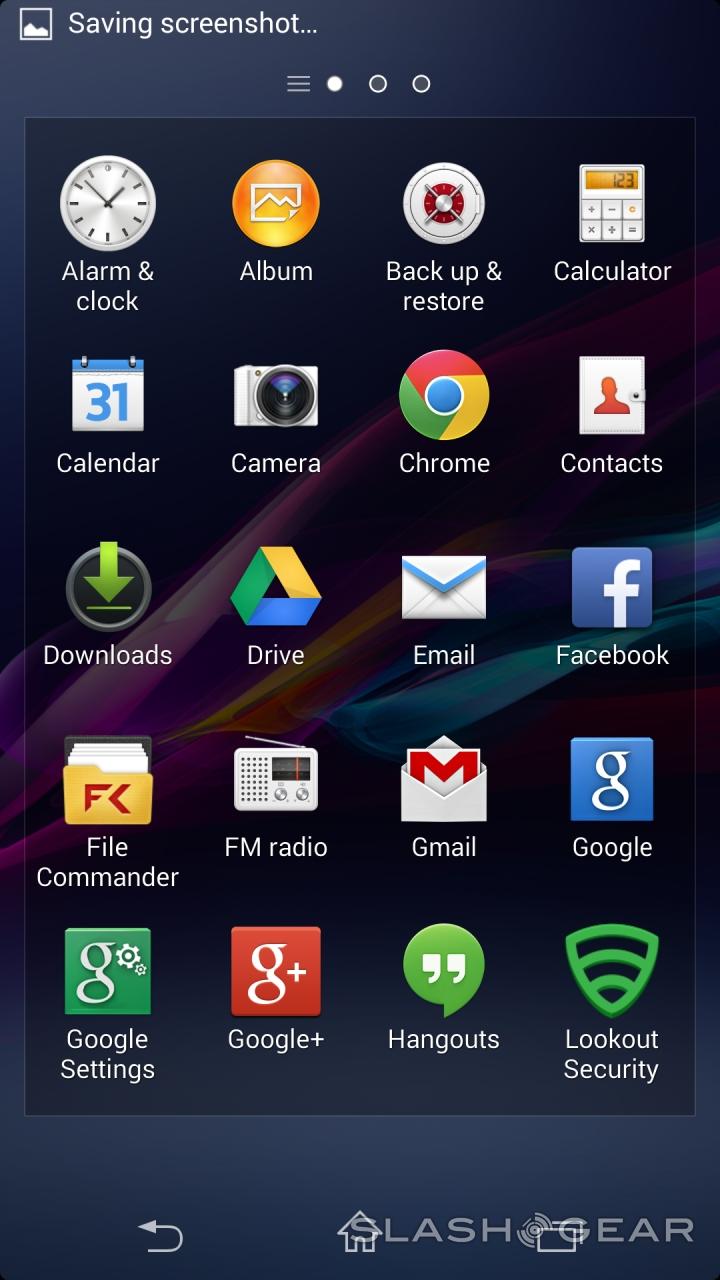Launch the Album app
Image resolution: width=720 pixels, height=1280 pixels.
(x=276, y=203)
